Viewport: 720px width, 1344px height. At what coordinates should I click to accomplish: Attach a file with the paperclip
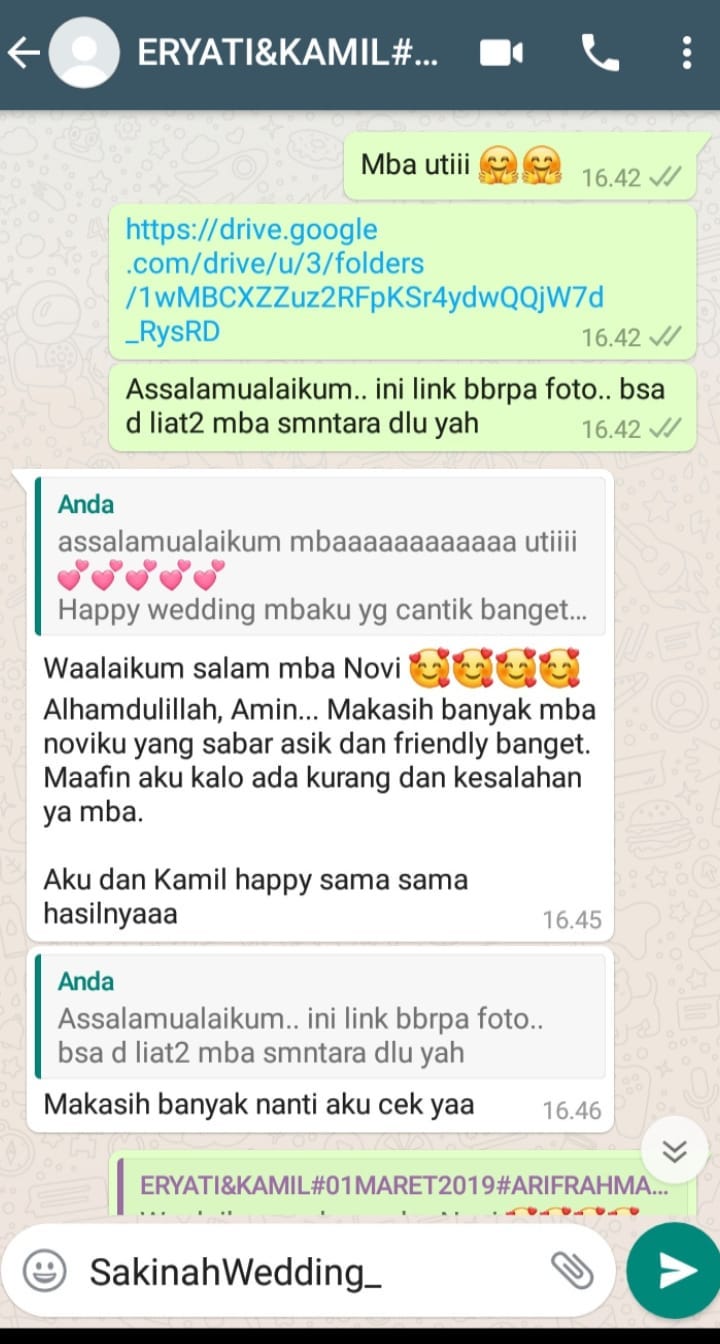coord(573,1271)
